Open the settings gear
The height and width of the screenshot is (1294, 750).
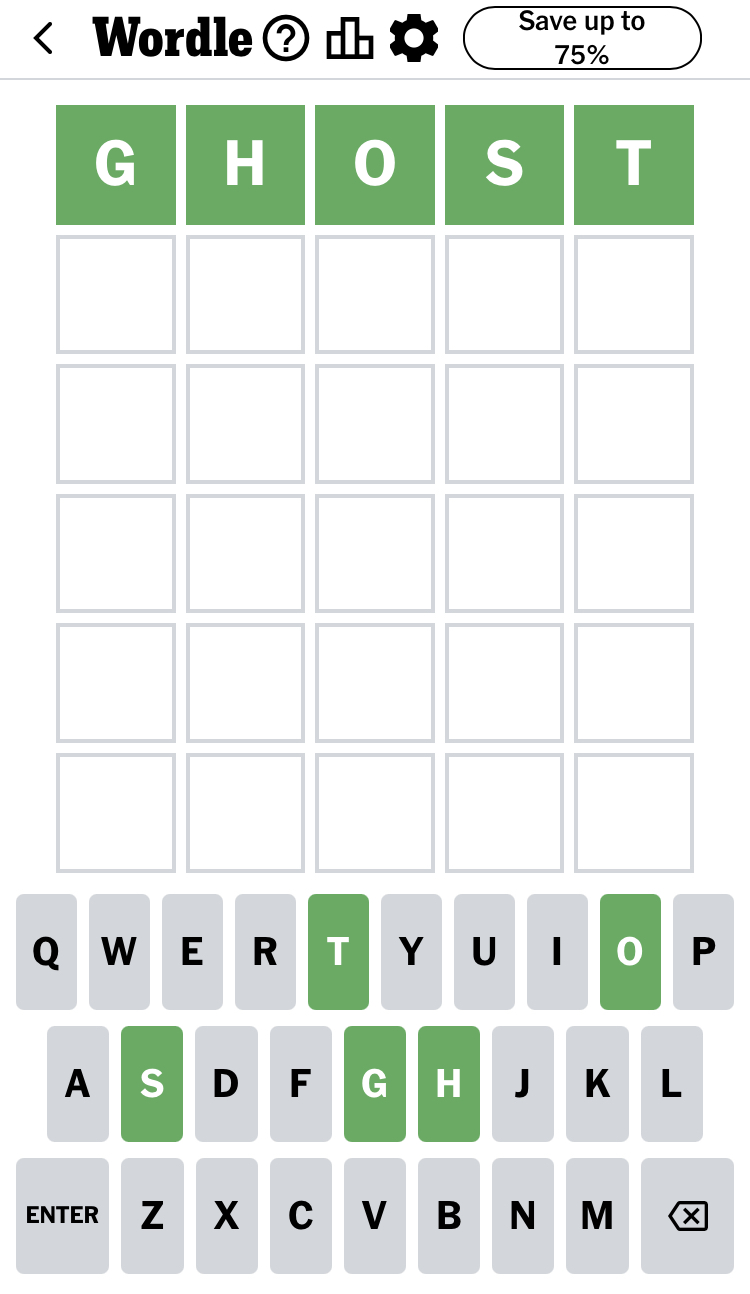click(x=413, y=39)
